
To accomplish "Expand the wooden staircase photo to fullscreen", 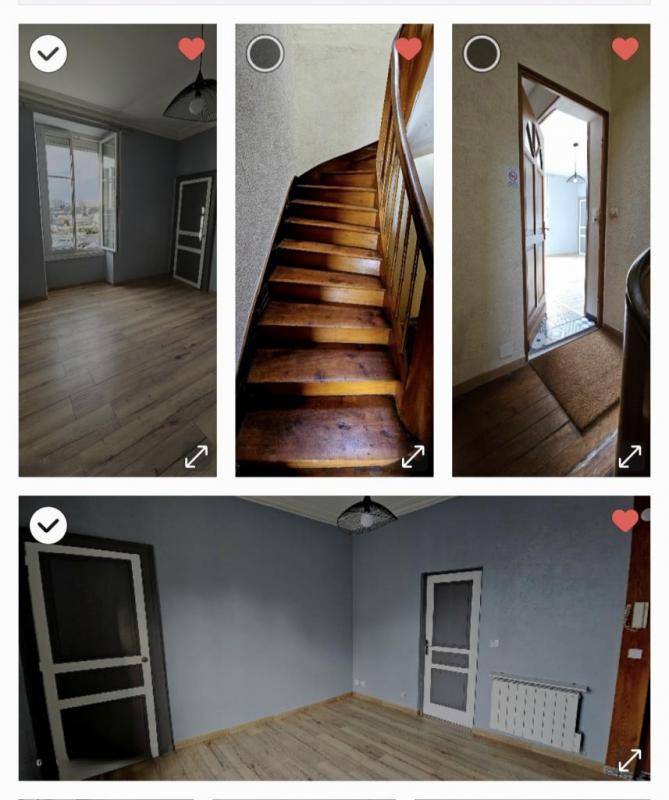I will 413,457.
